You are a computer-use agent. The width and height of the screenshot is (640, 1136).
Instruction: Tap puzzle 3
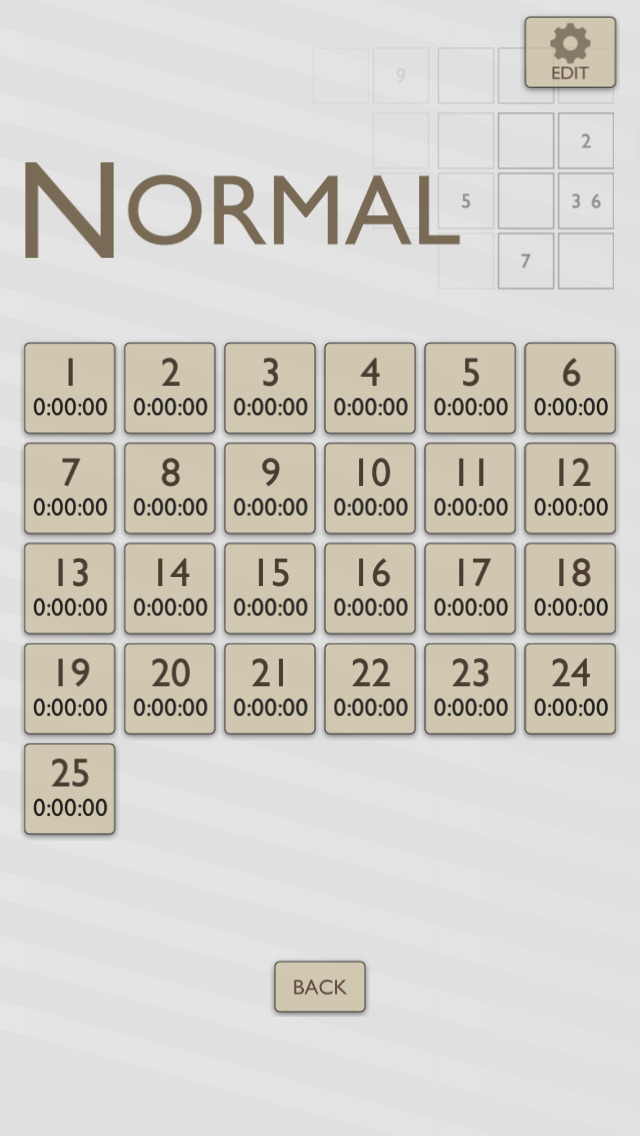(x=270, y=388)
